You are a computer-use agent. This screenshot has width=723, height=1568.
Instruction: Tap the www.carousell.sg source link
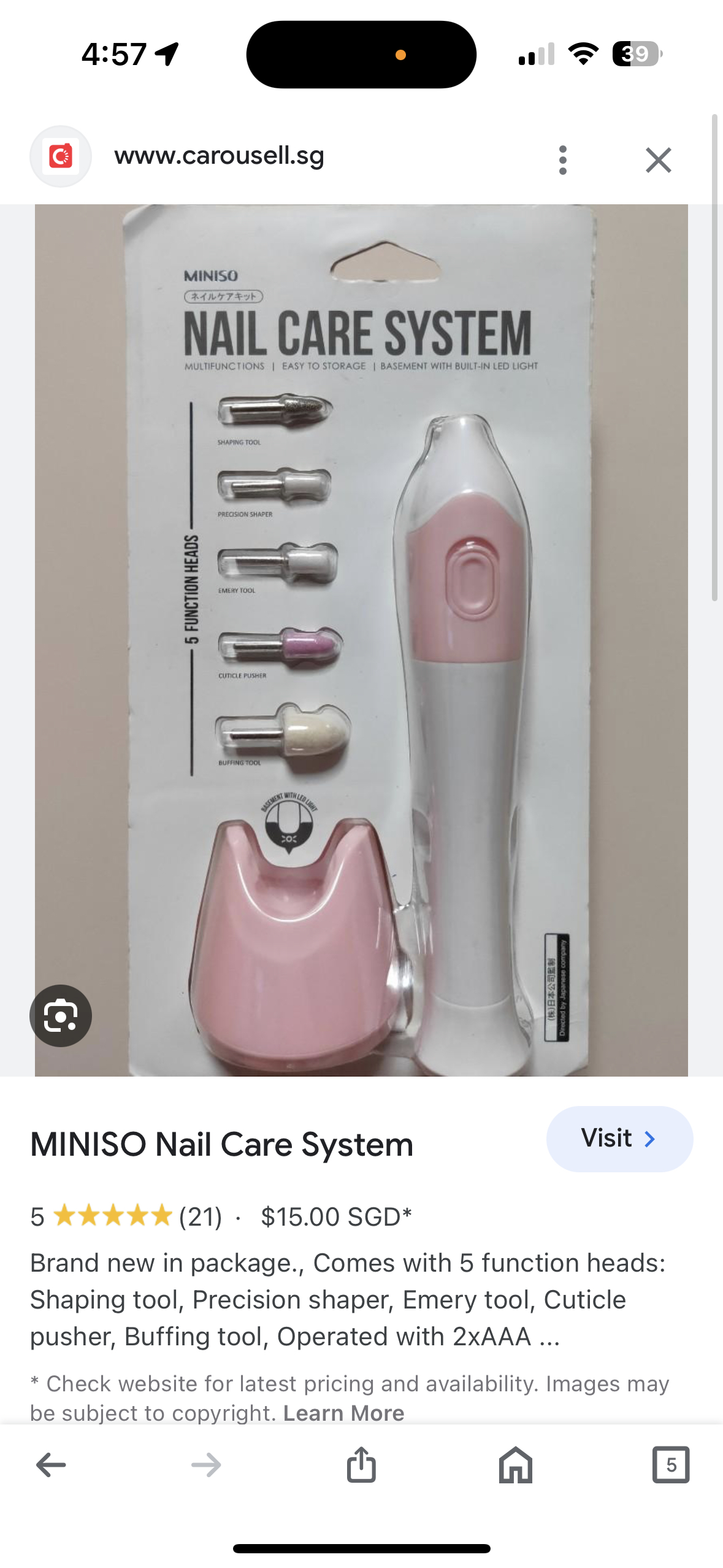pos(219,156)
